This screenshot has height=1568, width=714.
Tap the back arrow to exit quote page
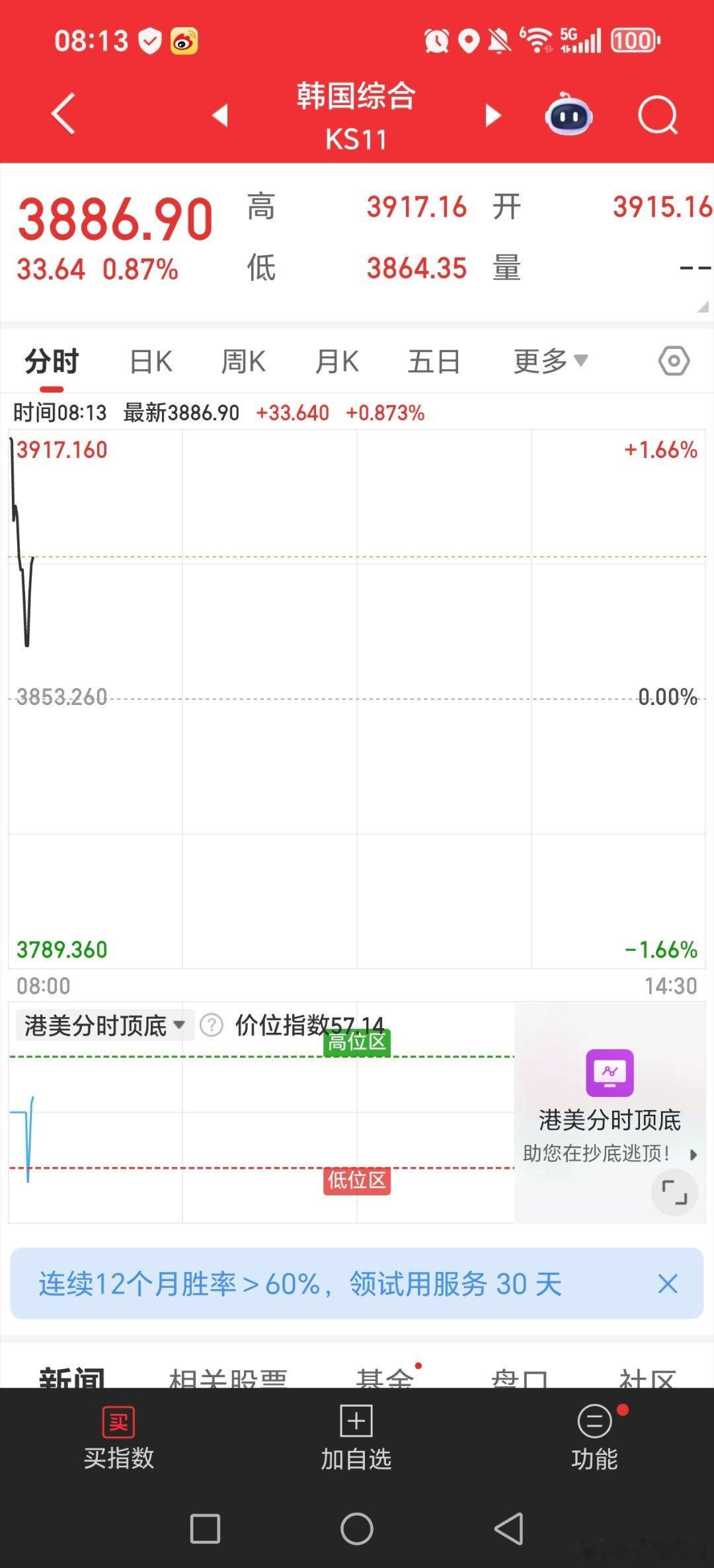(x=61, y=114)
